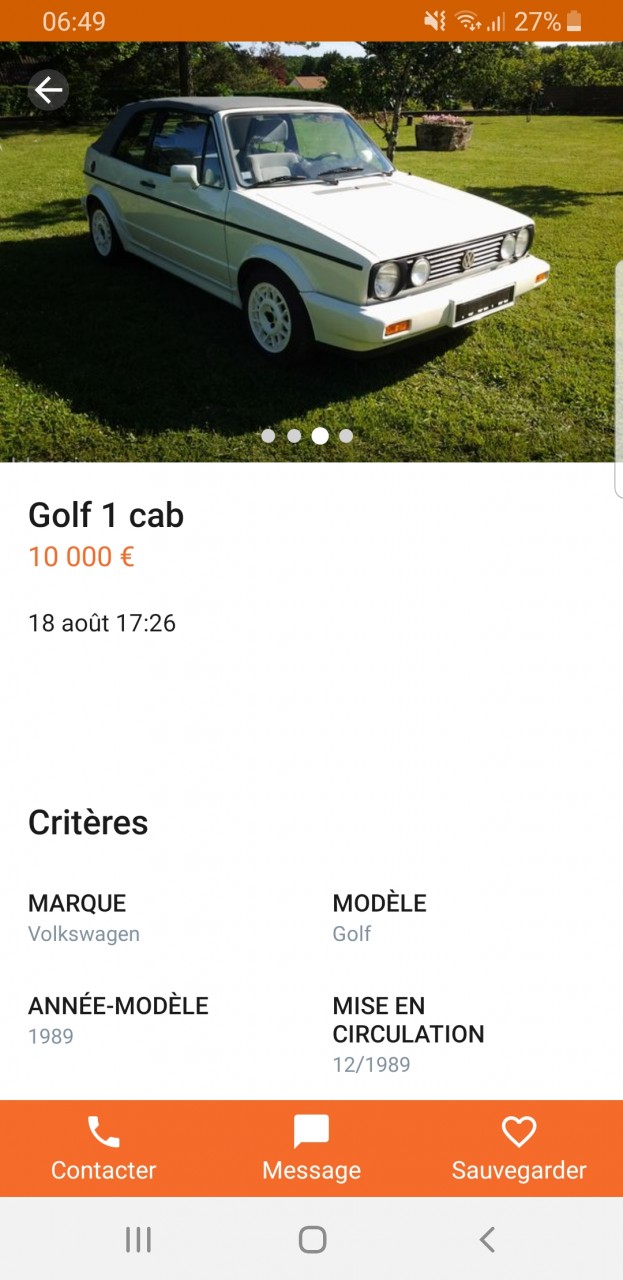
Task: Save the listing with Sauvegarder
Action: coord(518,1148)
